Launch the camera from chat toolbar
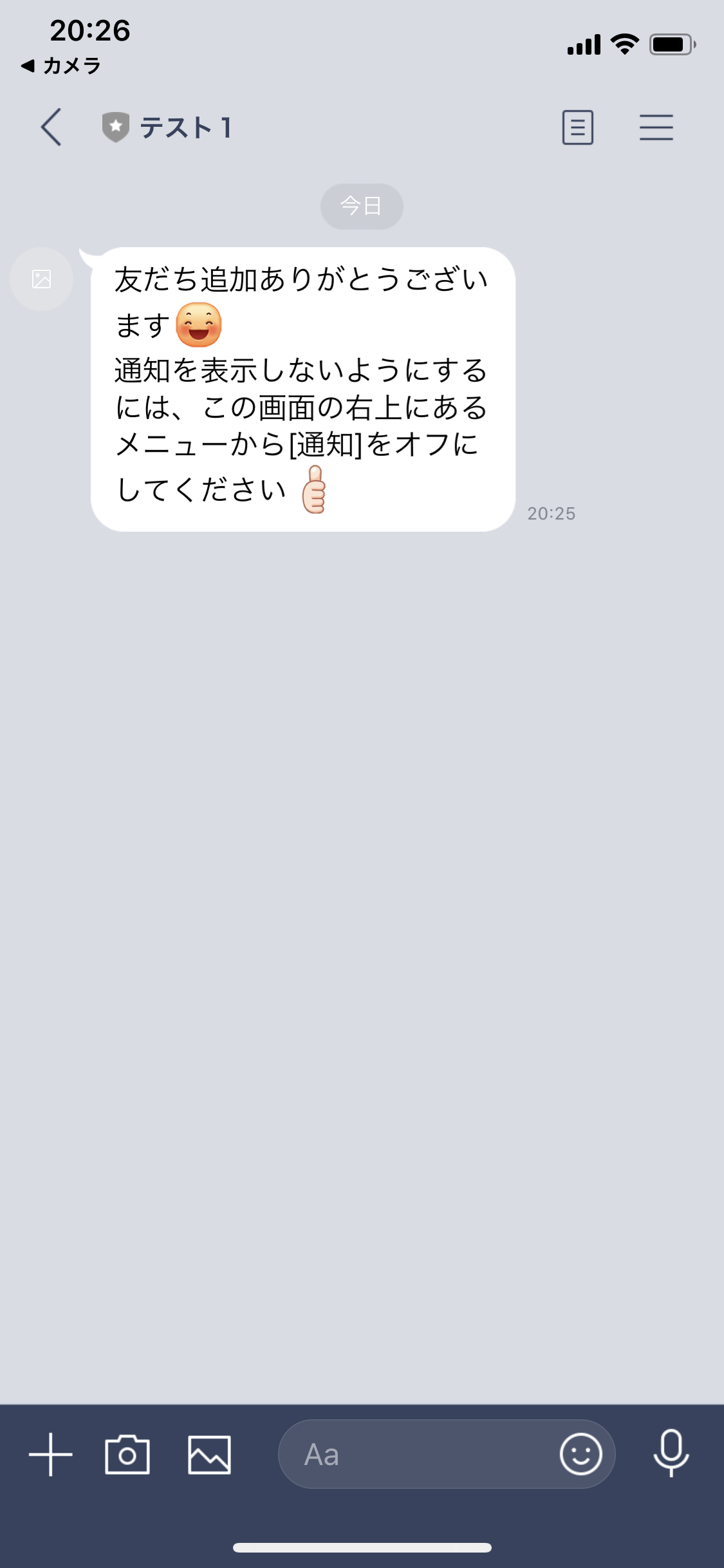 pyautogui.click(x=127, y=1454)
